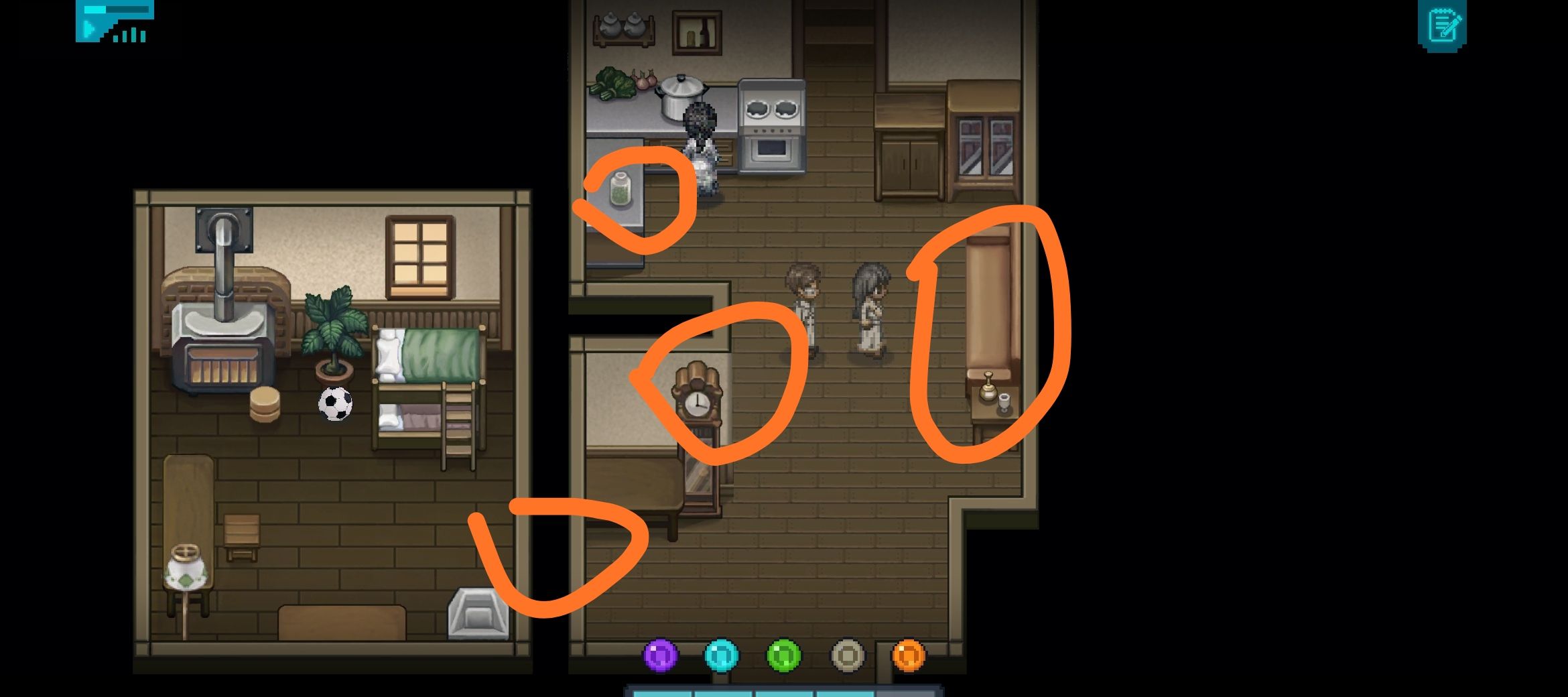1568x697 pixels.
Task: Open the notes journal icon
Action: point(1442,25)
